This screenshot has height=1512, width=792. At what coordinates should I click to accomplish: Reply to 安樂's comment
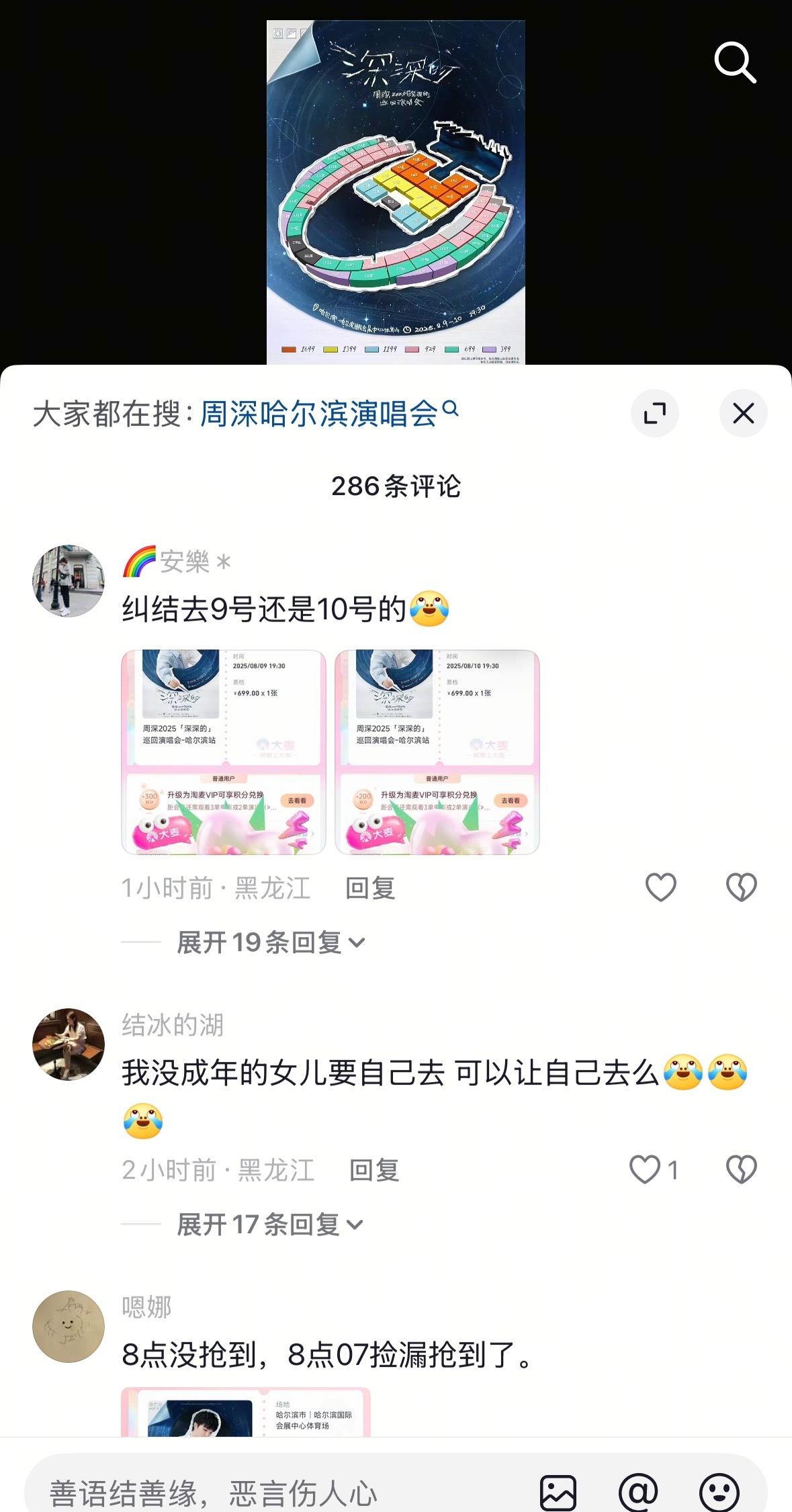click(x=370, y=888)
